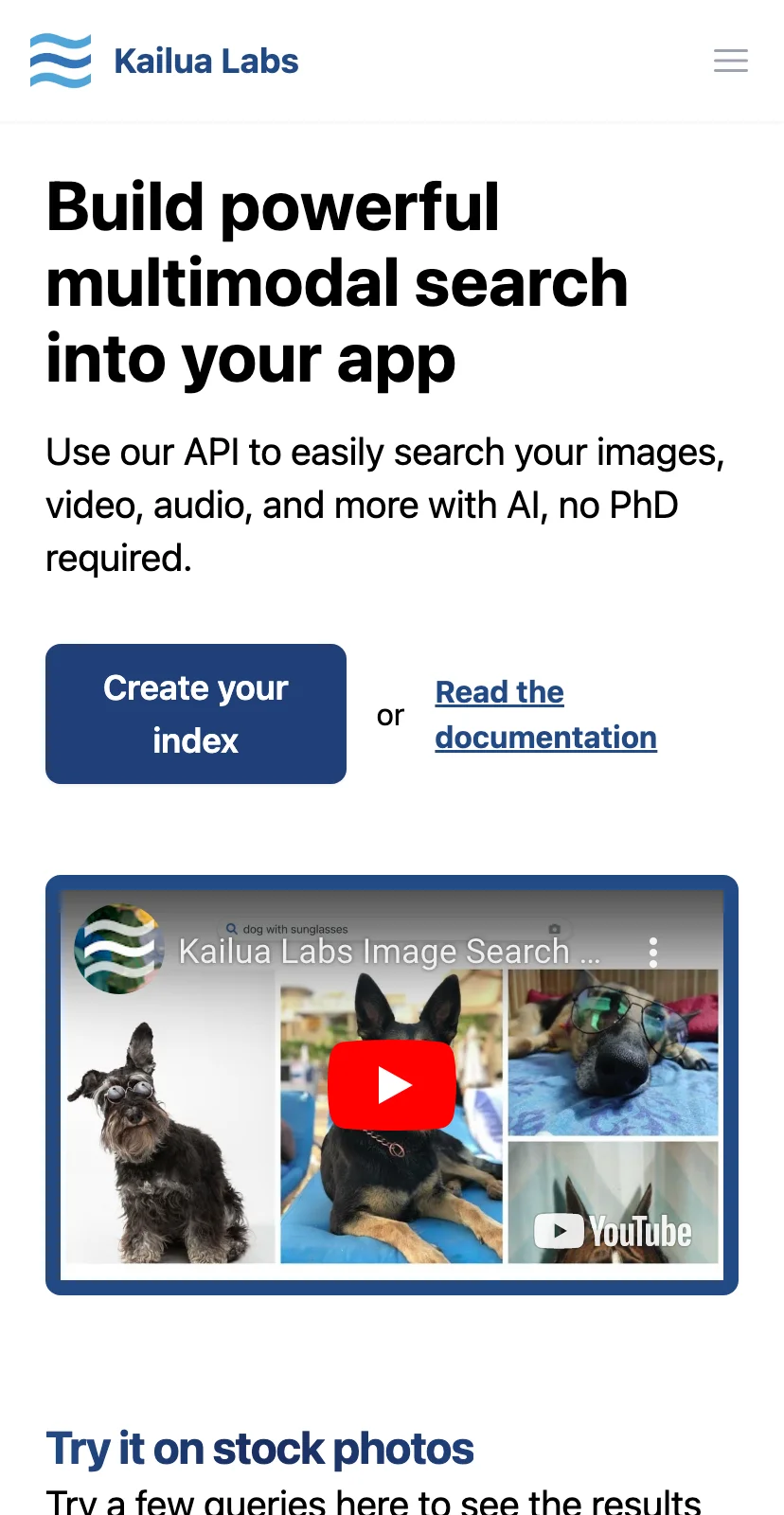Screen dimensions: 784x1515
Task: Open the hamburger navigation menu
Action: [730, 61]
